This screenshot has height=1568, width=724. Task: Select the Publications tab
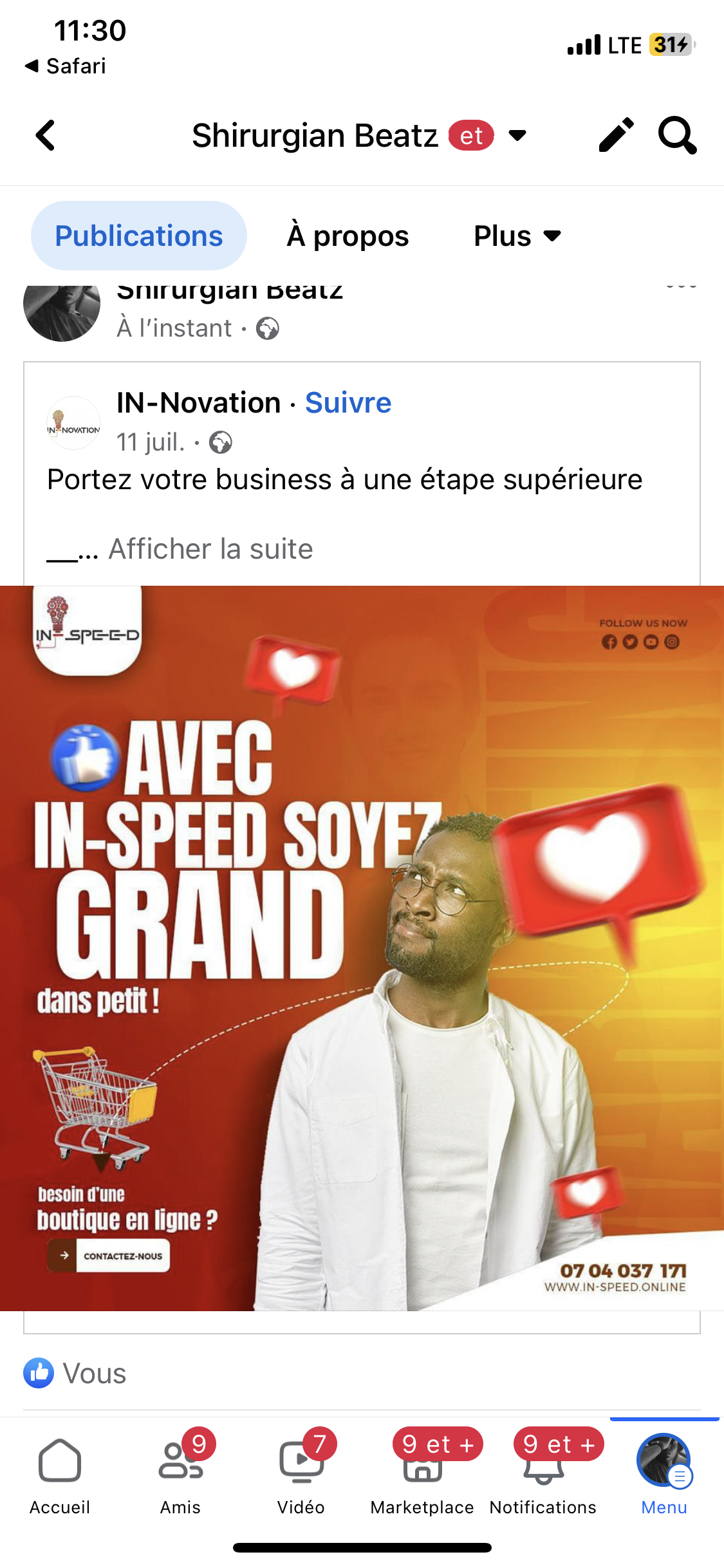(139, 236)
